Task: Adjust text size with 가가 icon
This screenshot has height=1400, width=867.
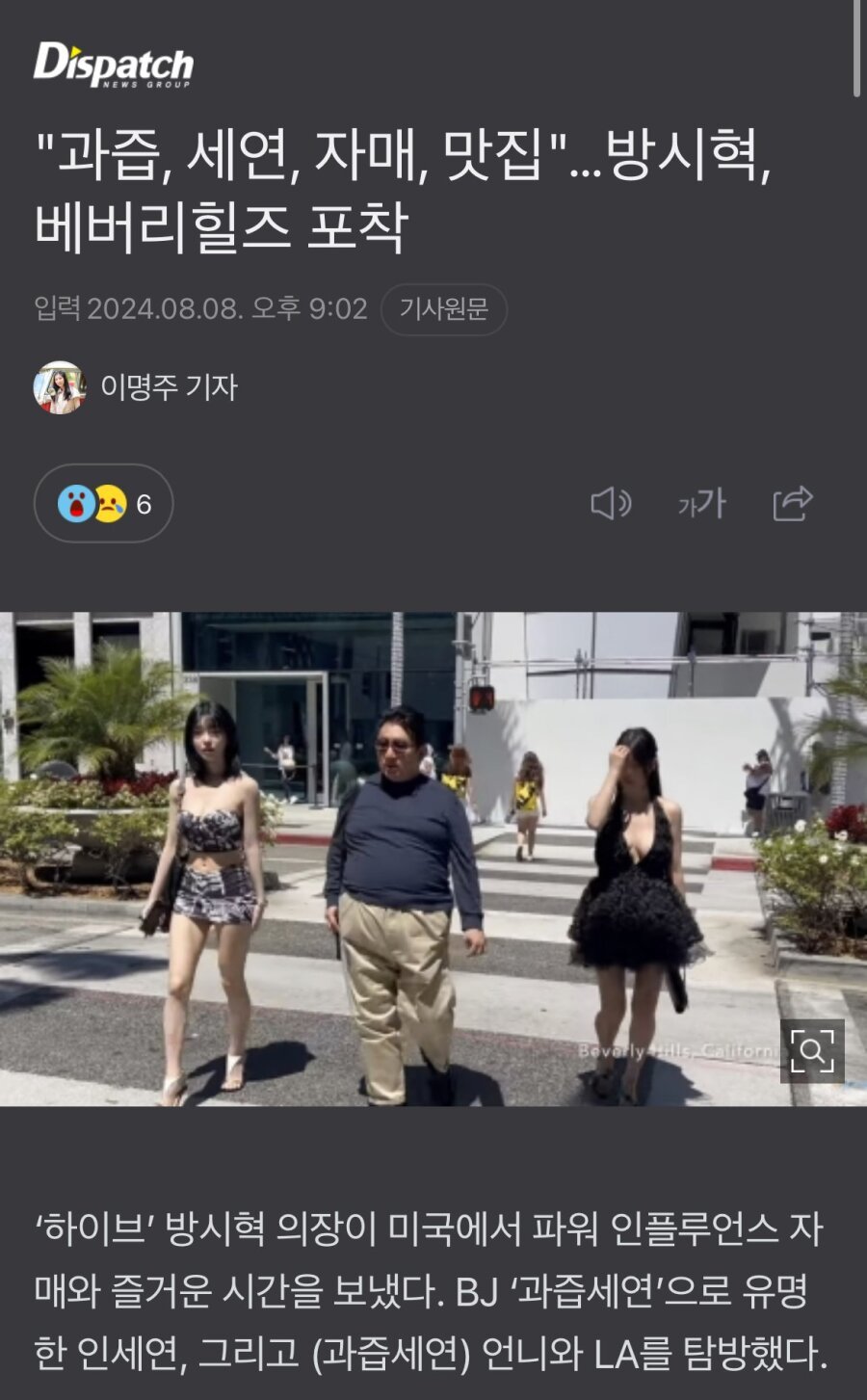Action: tap(701, 503)
